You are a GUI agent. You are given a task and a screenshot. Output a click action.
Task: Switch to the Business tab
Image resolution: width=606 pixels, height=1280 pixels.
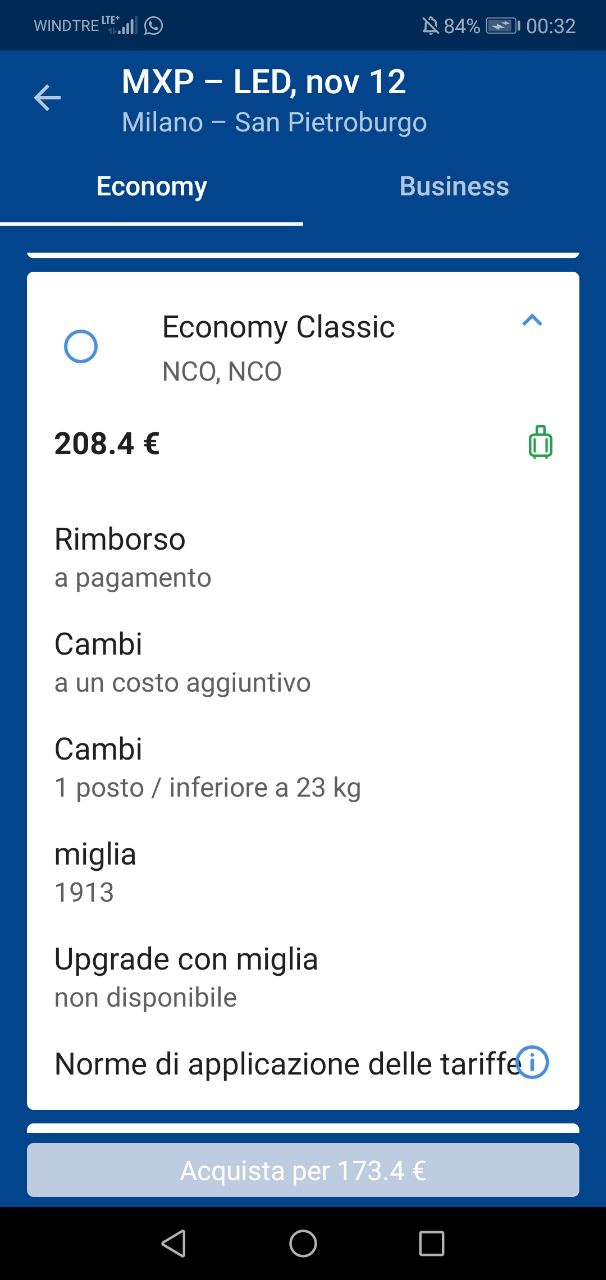coord(454,186)
